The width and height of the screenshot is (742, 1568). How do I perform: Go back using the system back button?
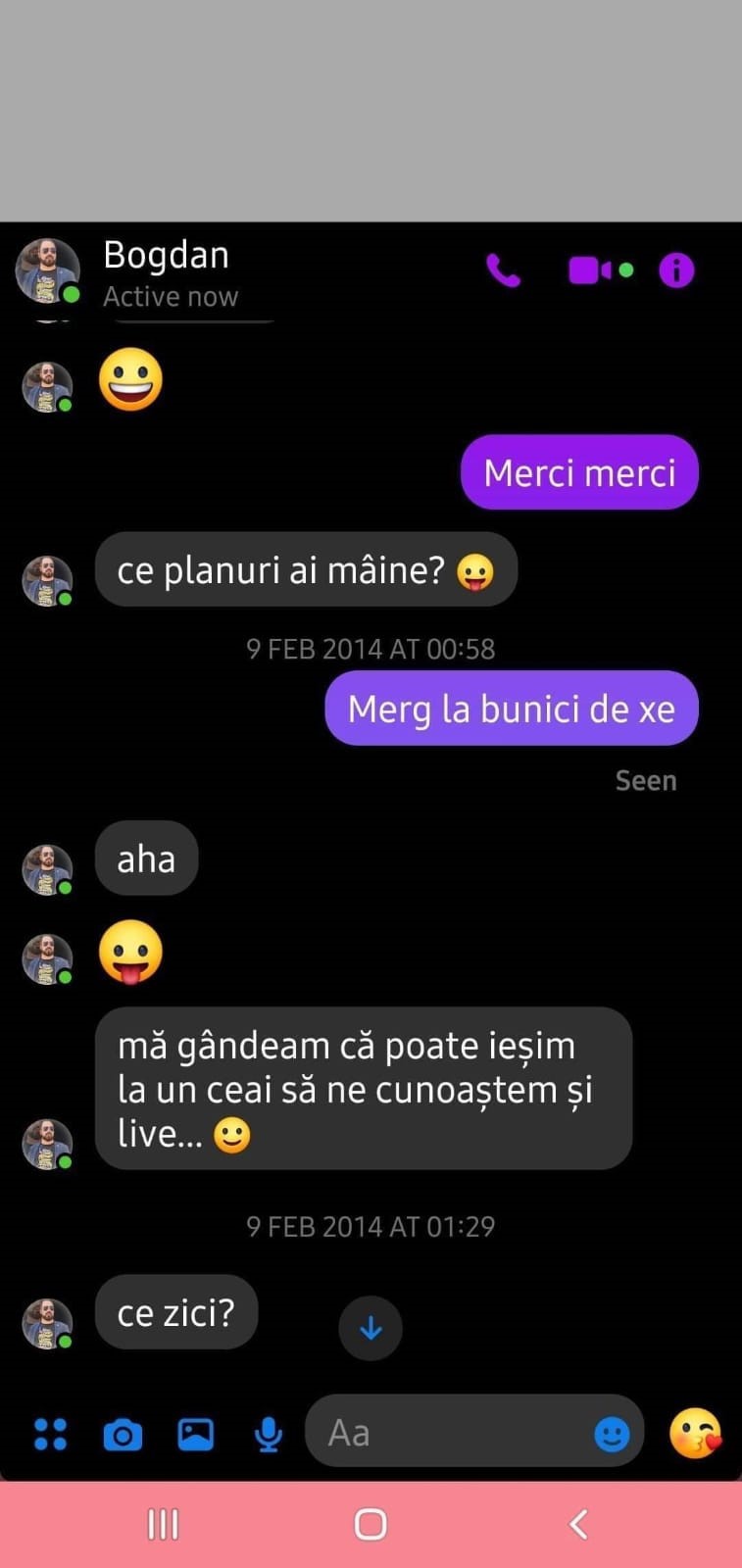pos(578,1524)
